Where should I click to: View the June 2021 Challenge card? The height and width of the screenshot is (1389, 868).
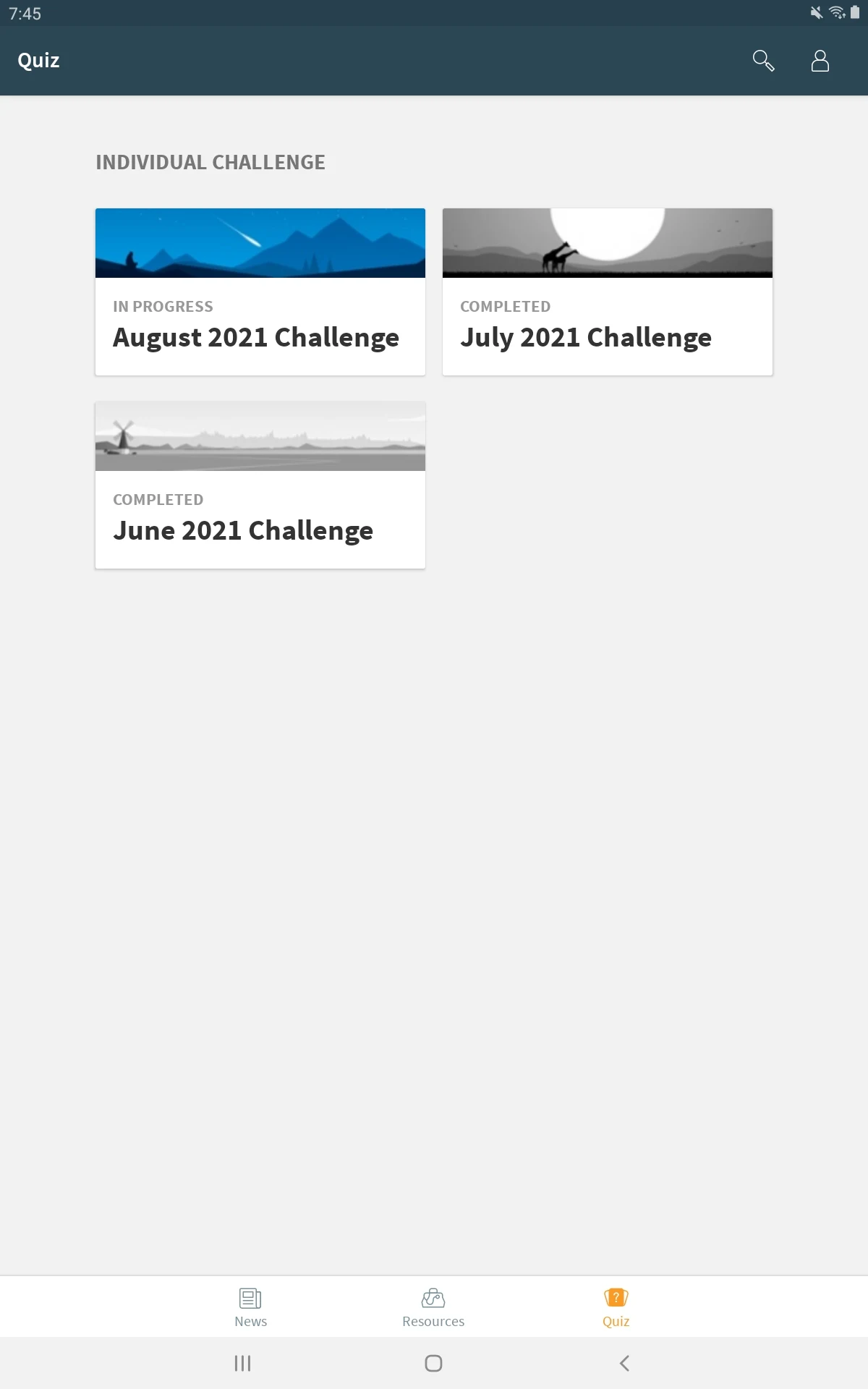pos(260,485)
